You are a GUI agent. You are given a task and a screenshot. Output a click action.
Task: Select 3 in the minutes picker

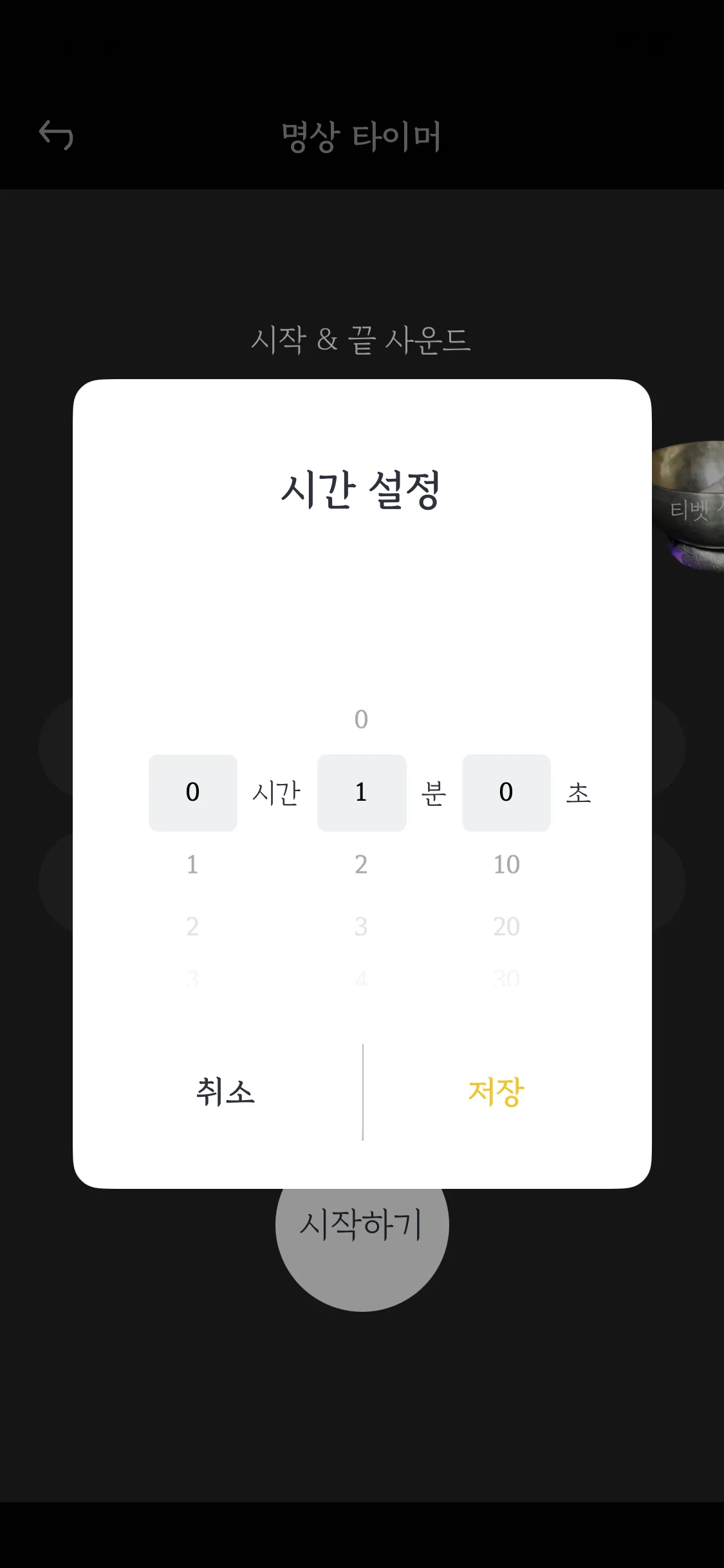coord(361,927)
